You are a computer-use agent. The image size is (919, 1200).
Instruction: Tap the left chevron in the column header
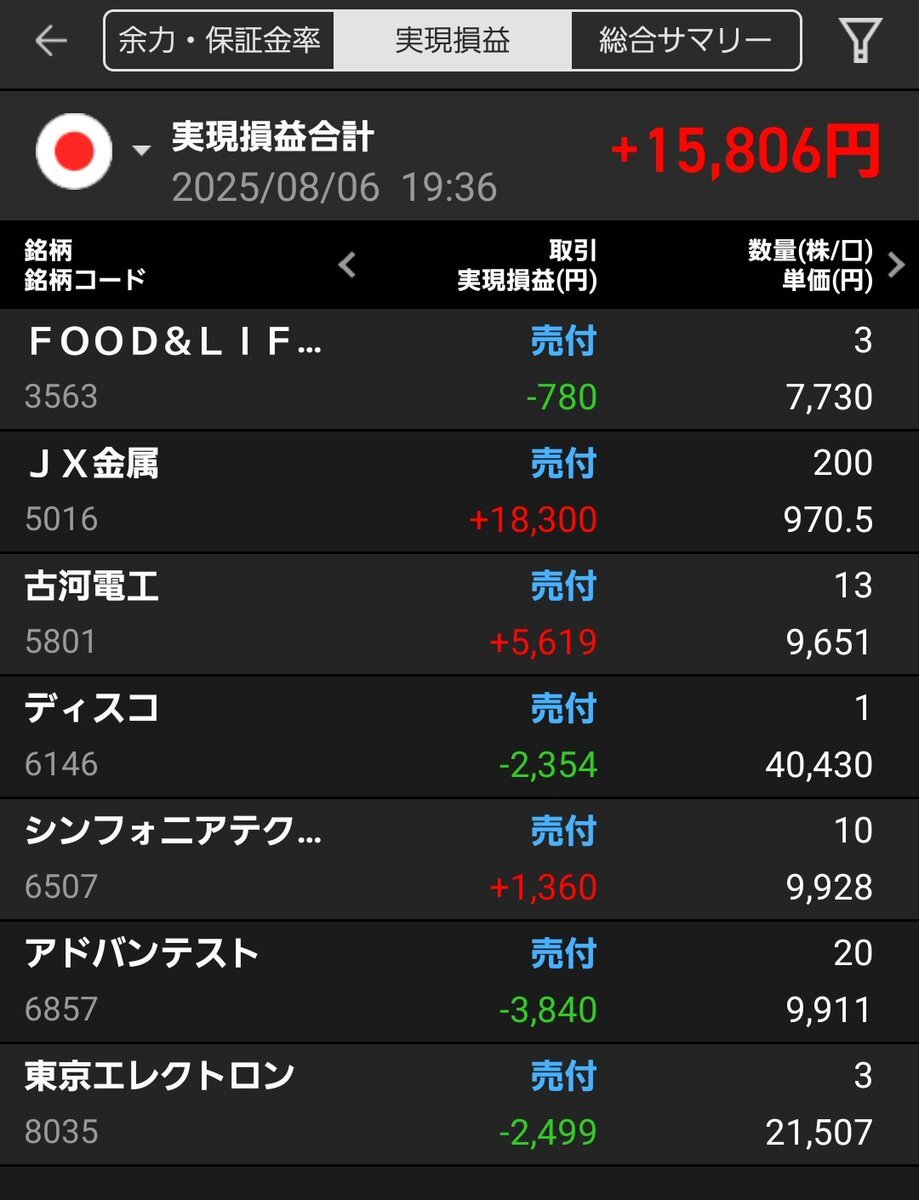(346, 264)
